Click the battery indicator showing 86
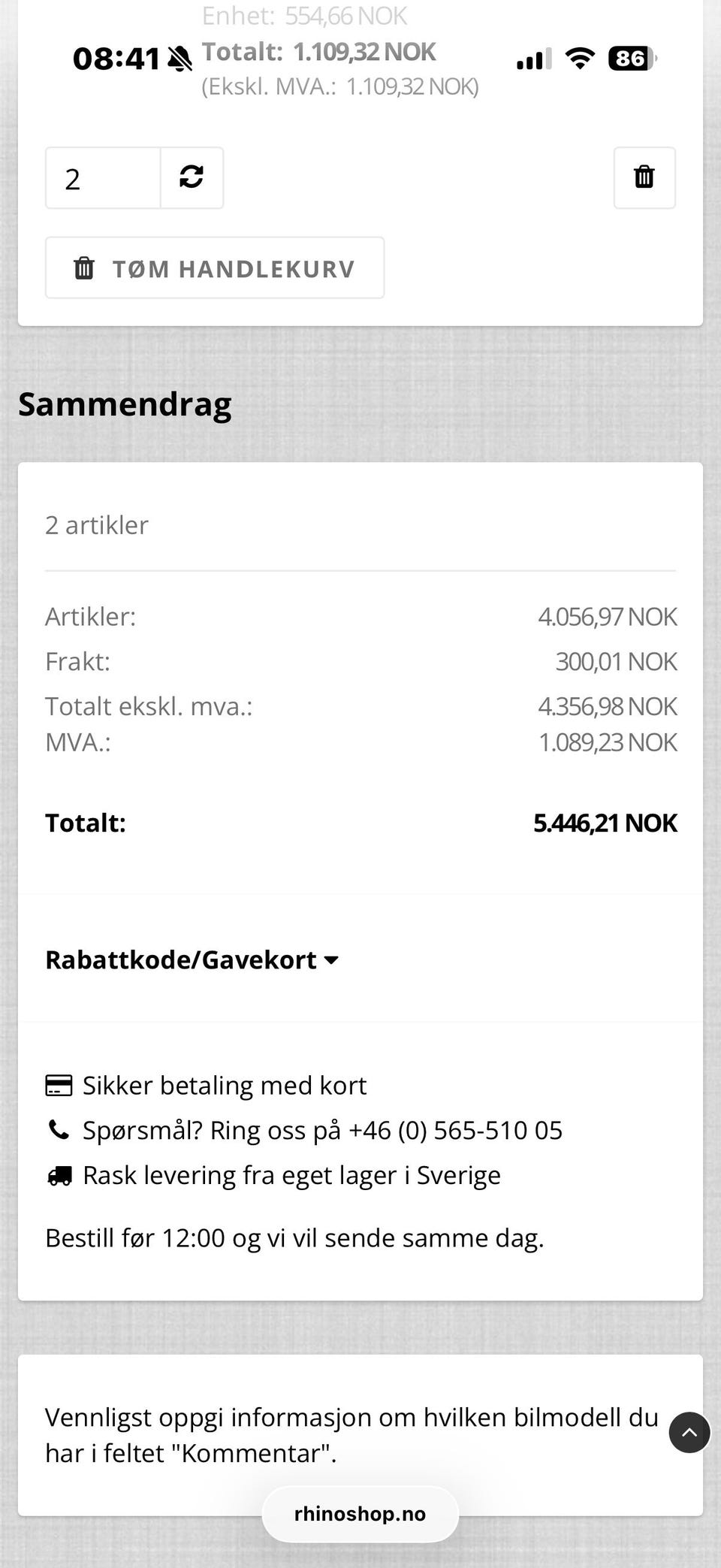The width and height of the screenshot is (721, 1568). (x=631, y=58)
